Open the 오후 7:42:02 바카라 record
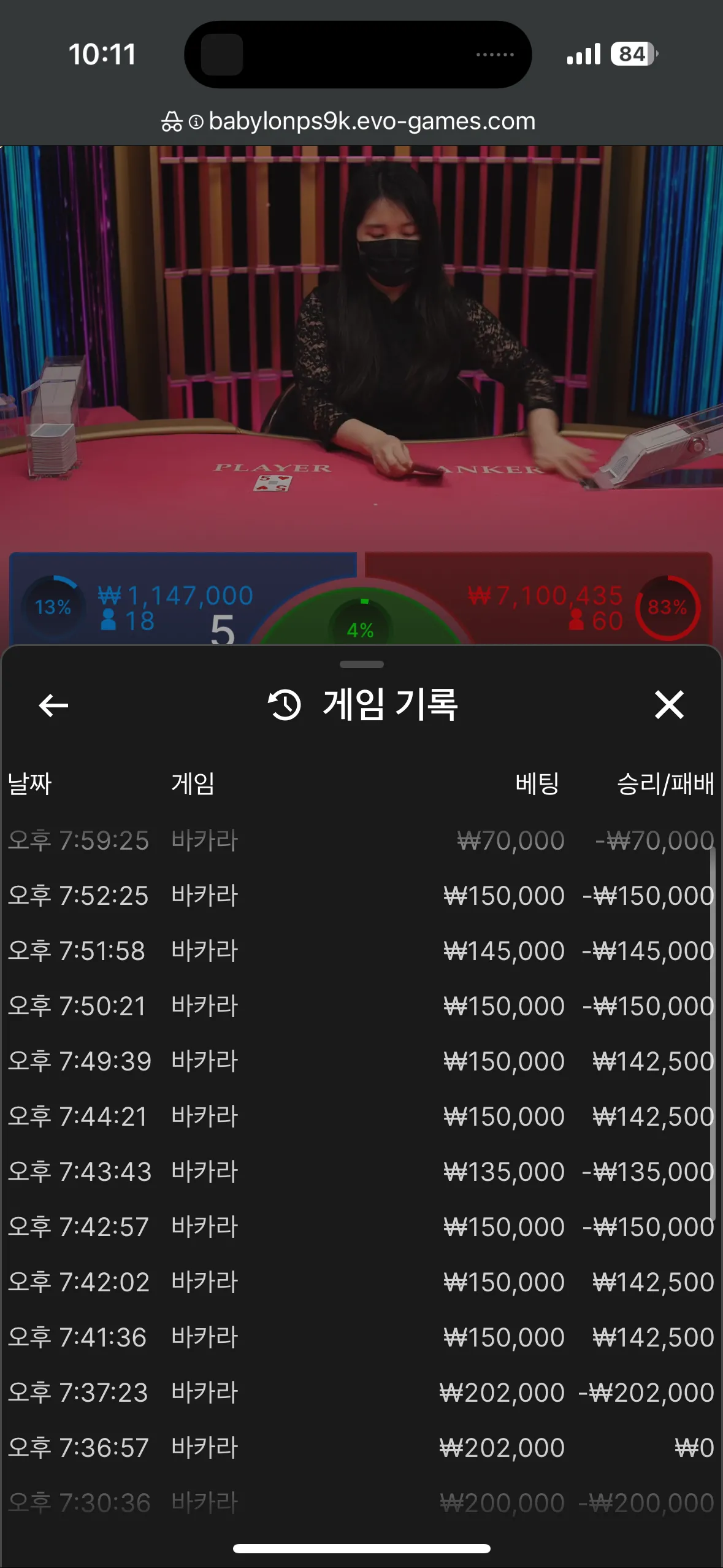The width and height of the screenshot is (723, 1568). tap(361, 1282)
